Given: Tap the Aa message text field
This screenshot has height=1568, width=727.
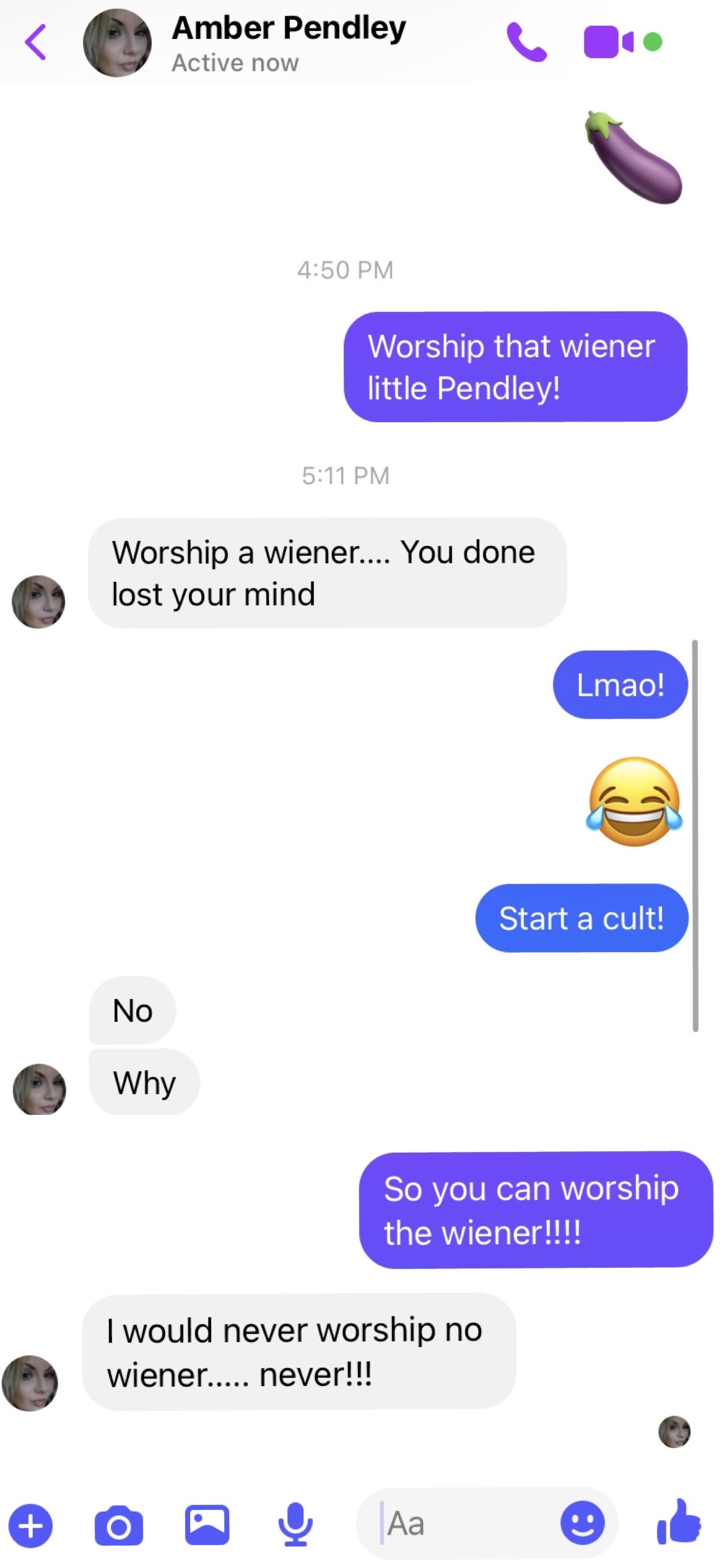Looking at the screenshot, I should (458, 1523).
